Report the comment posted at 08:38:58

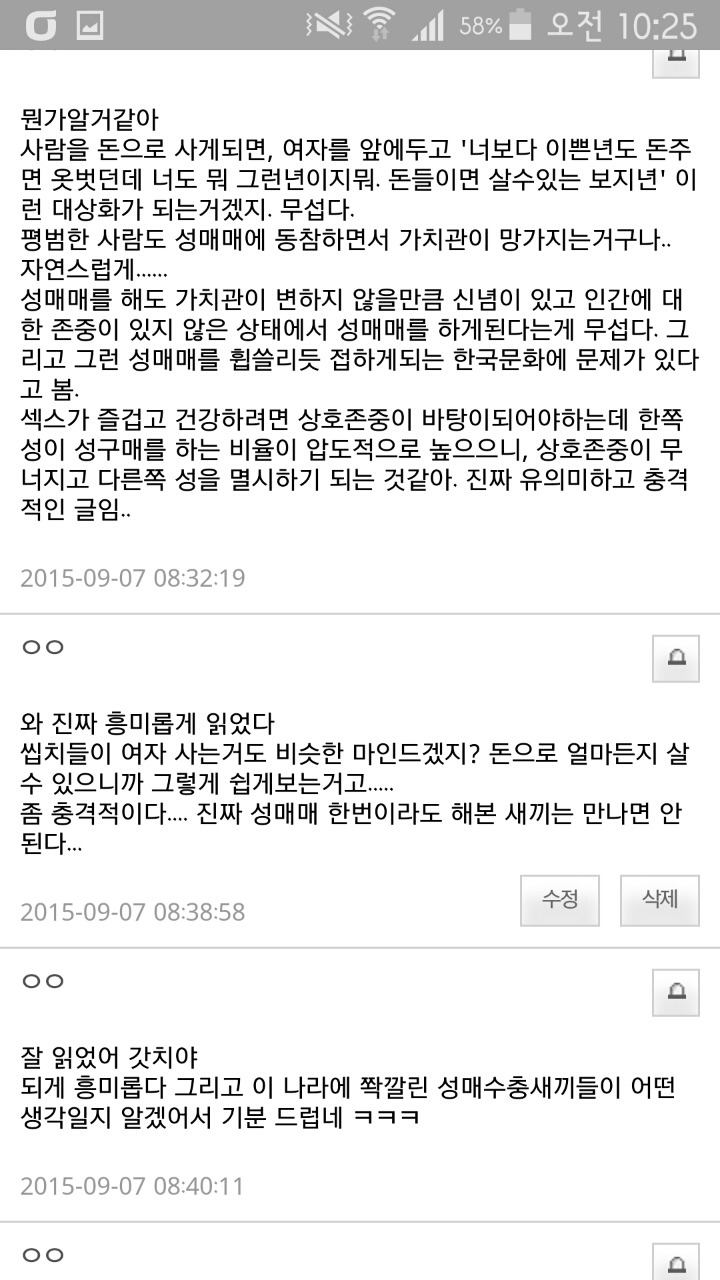click(x=676, y=657)
